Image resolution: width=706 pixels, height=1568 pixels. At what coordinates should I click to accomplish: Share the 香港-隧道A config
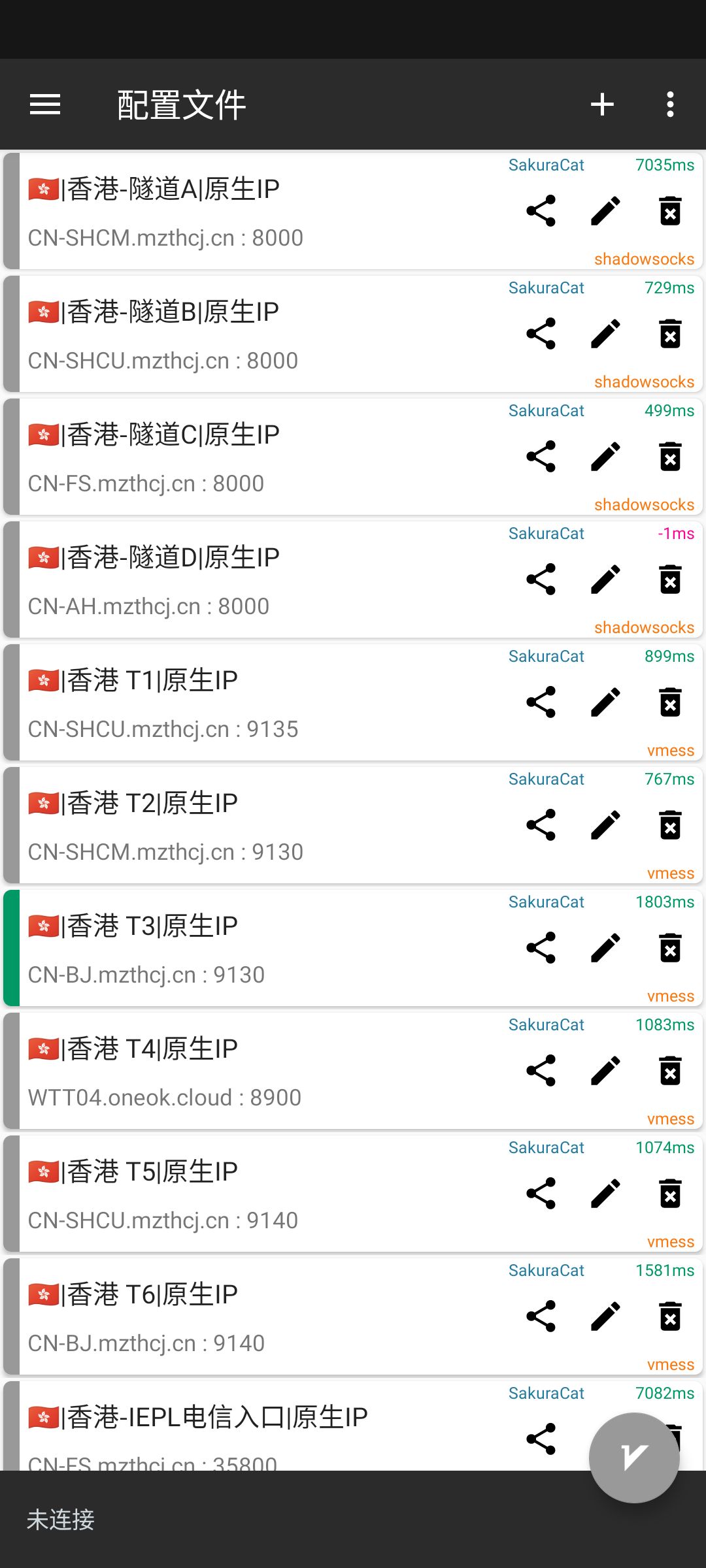point(541,211)
